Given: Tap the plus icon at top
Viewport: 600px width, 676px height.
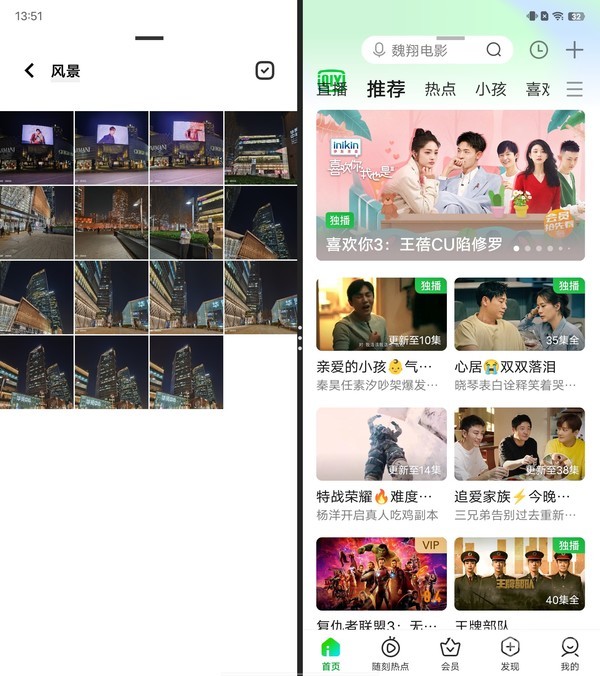Looking at the screenshot, I should [x=574, y=50].
